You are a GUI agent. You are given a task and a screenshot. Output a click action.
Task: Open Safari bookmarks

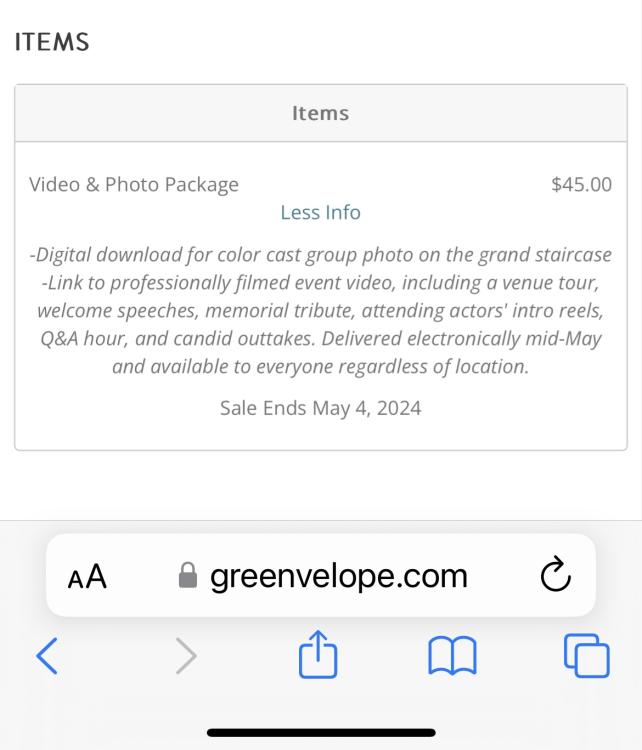[x=450, y=656]
